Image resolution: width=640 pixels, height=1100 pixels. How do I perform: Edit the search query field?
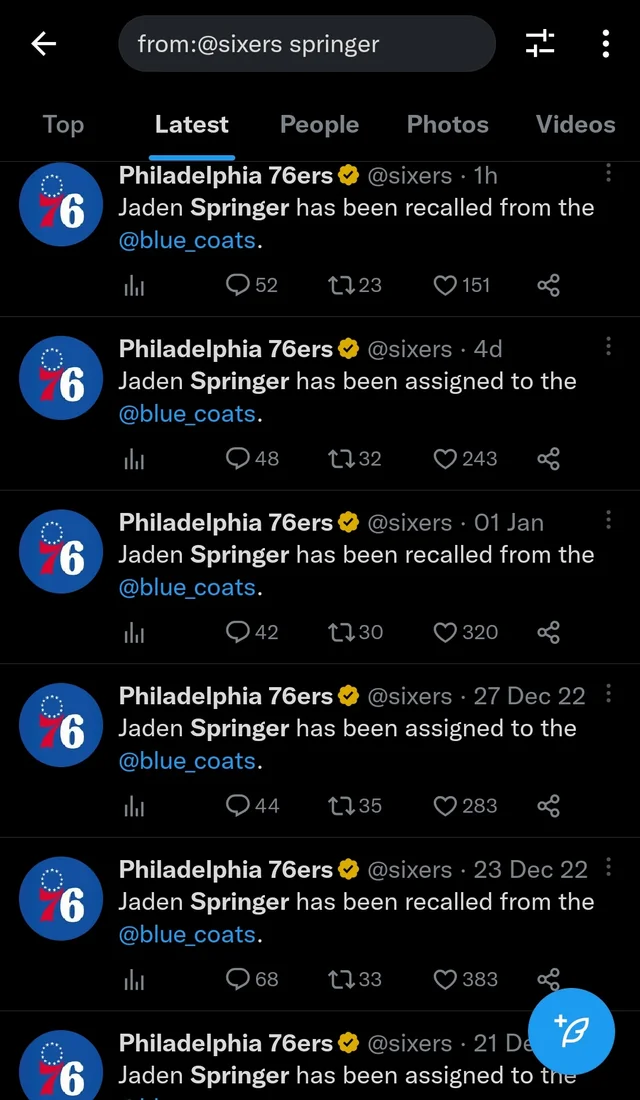coord(306,44)
